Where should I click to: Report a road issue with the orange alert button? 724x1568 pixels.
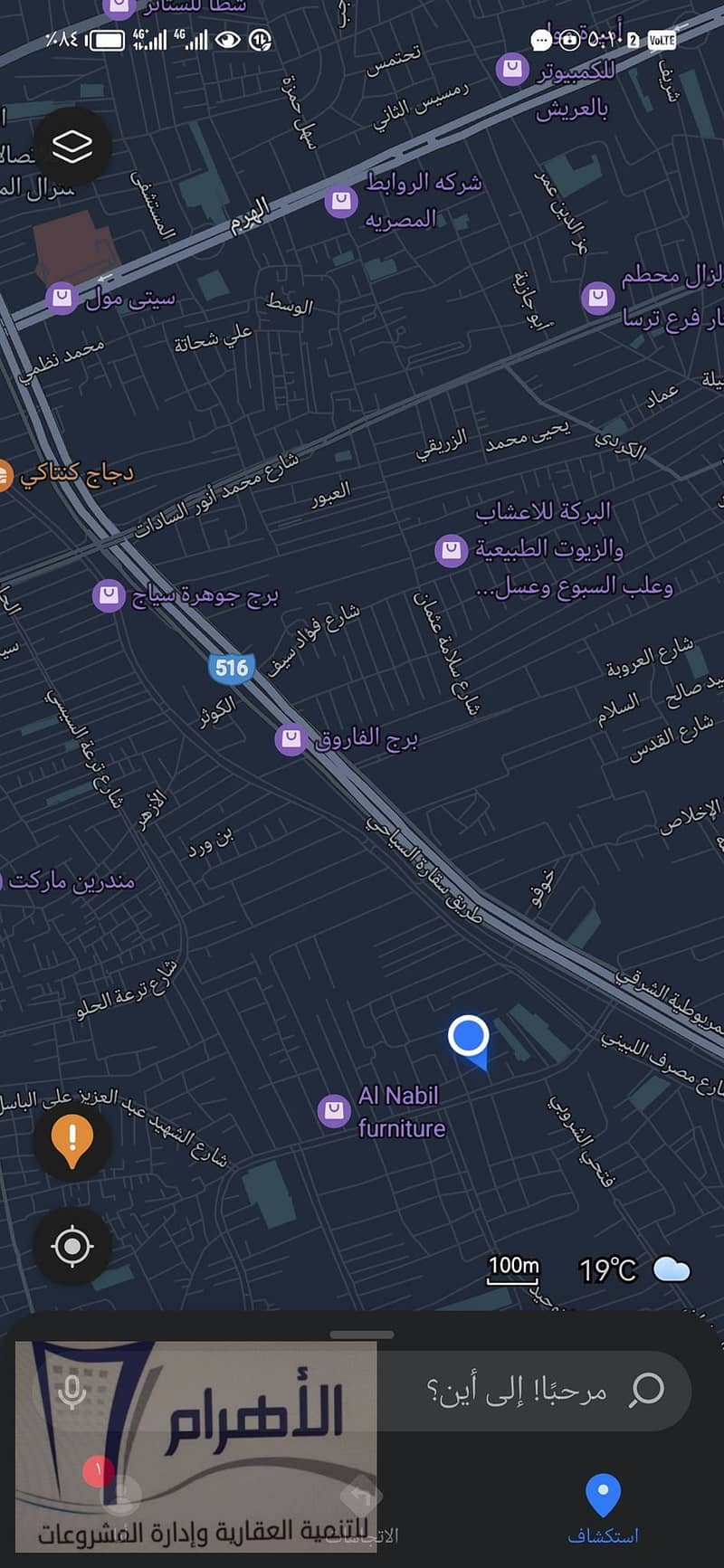coord(72,1141)
